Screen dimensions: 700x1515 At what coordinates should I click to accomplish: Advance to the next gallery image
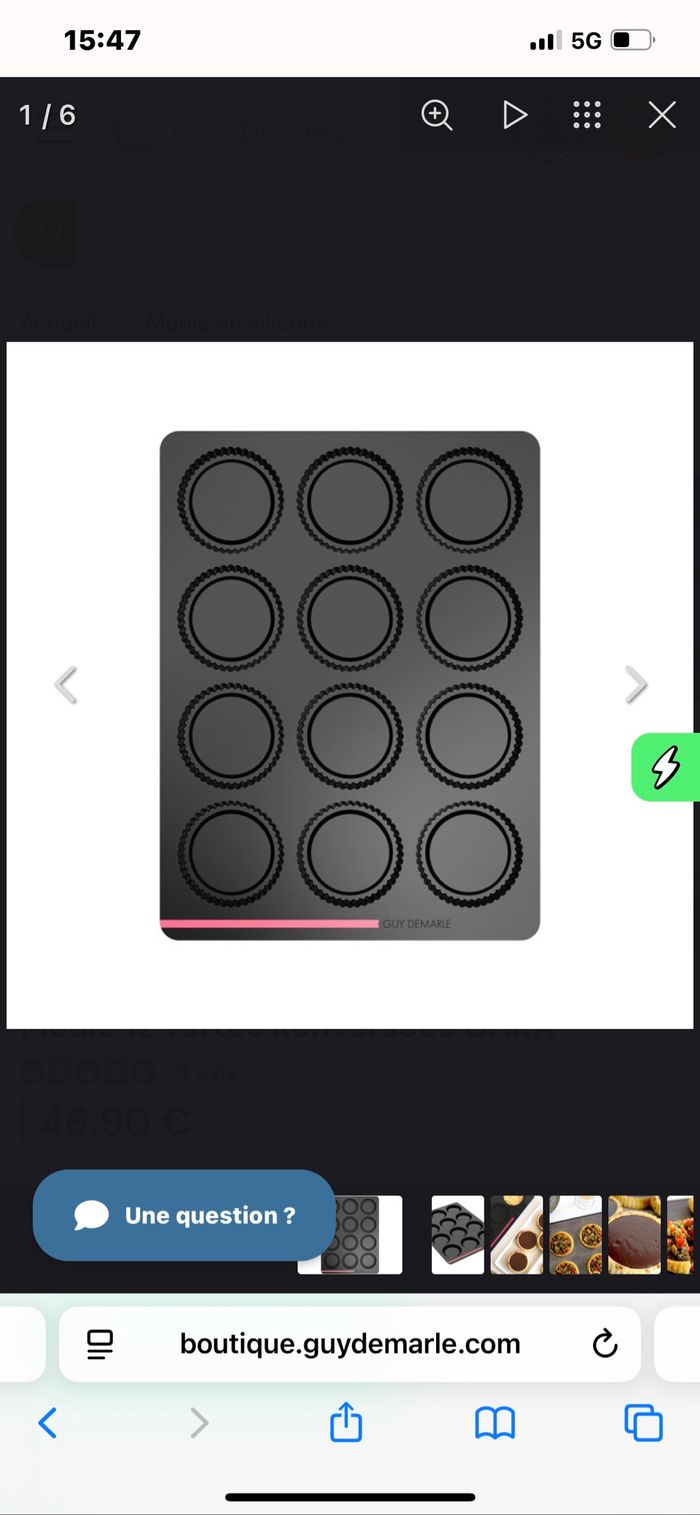tap(636, 685)
